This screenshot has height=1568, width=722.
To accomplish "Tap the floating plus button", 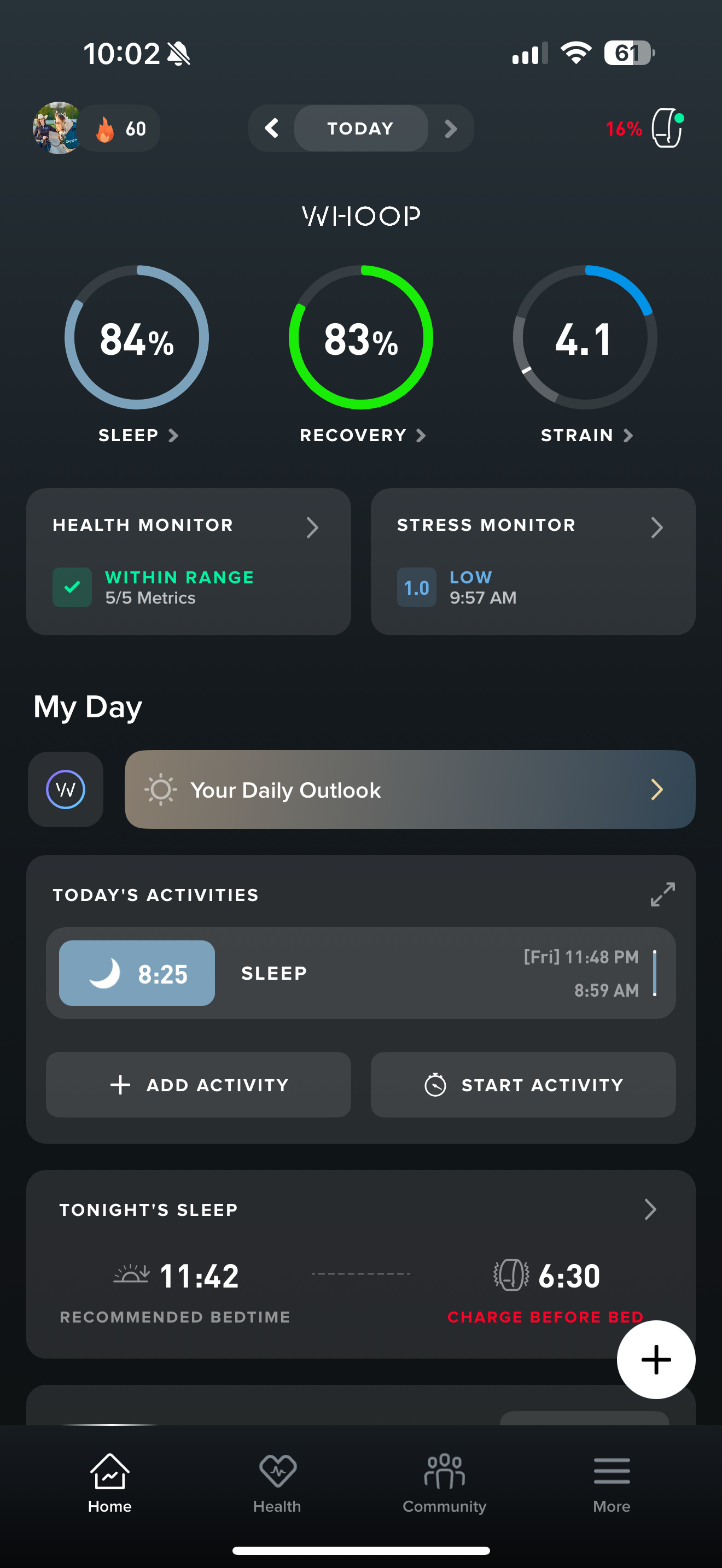I will [x=656, y=1359].
